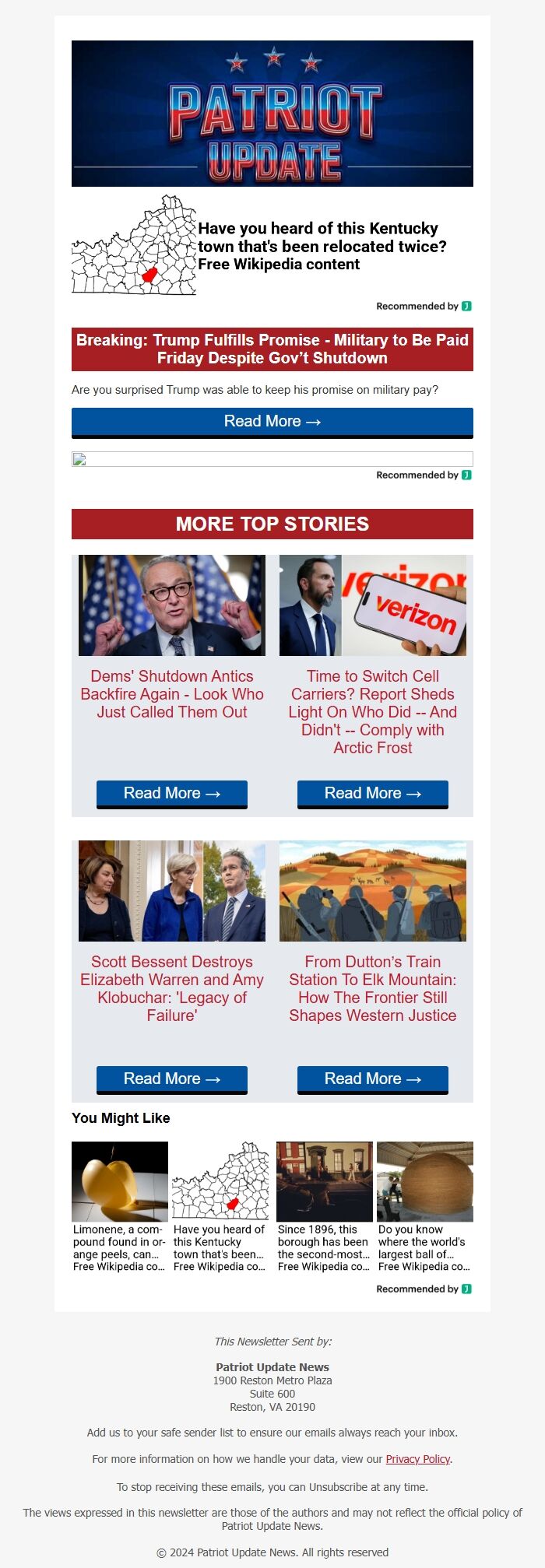
Task: Read more on Scott Bessent story
Action: coord(172,1079)
